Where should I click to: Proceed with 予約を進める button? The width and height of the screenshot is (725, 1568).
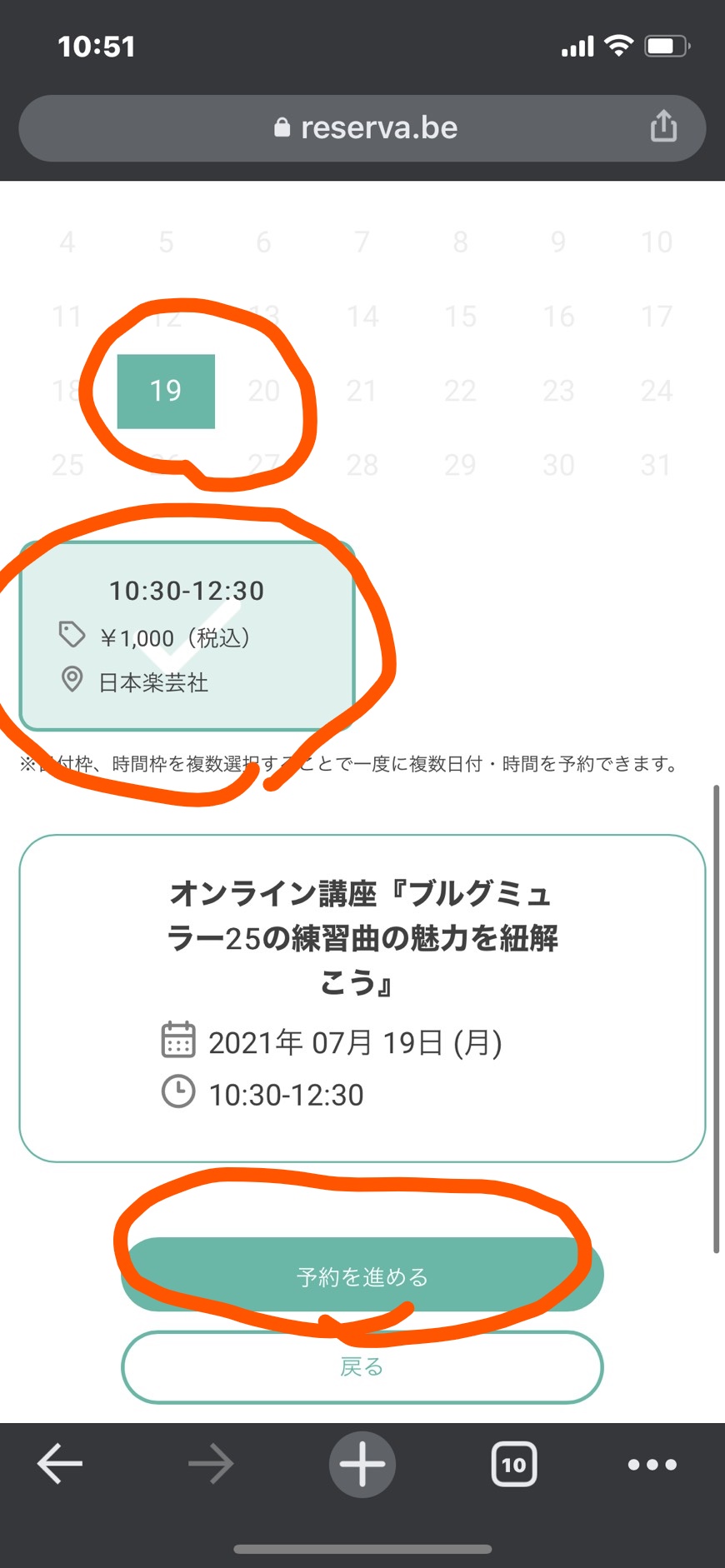click(362, 1275)
